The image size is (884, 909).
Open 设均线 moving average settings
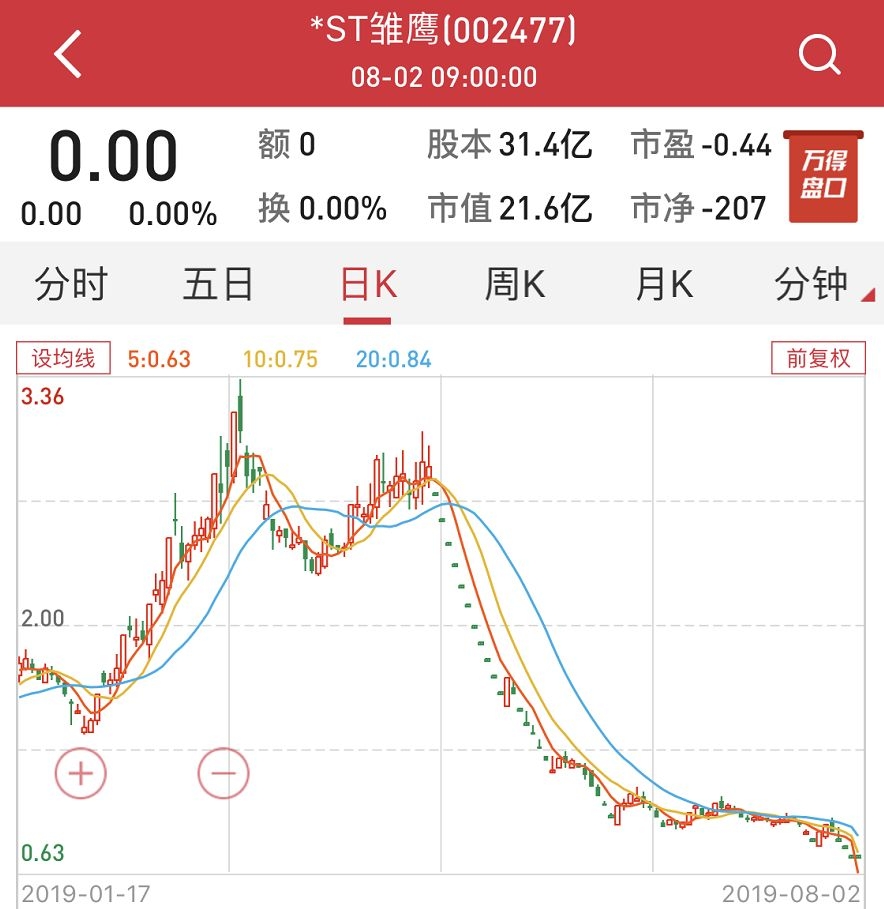click(x=64, y=358)
